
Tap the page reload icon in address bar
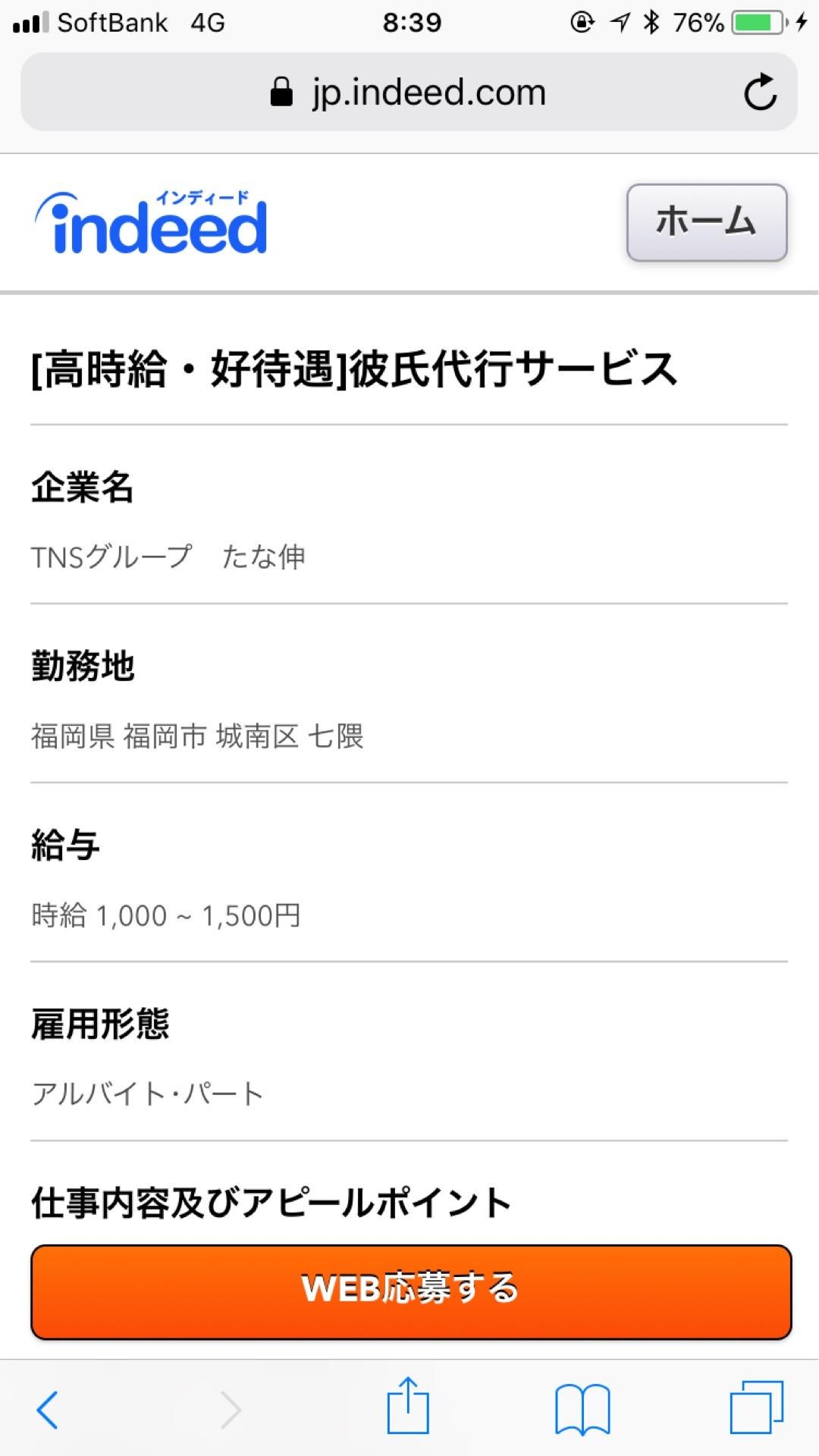coord(761,92)
